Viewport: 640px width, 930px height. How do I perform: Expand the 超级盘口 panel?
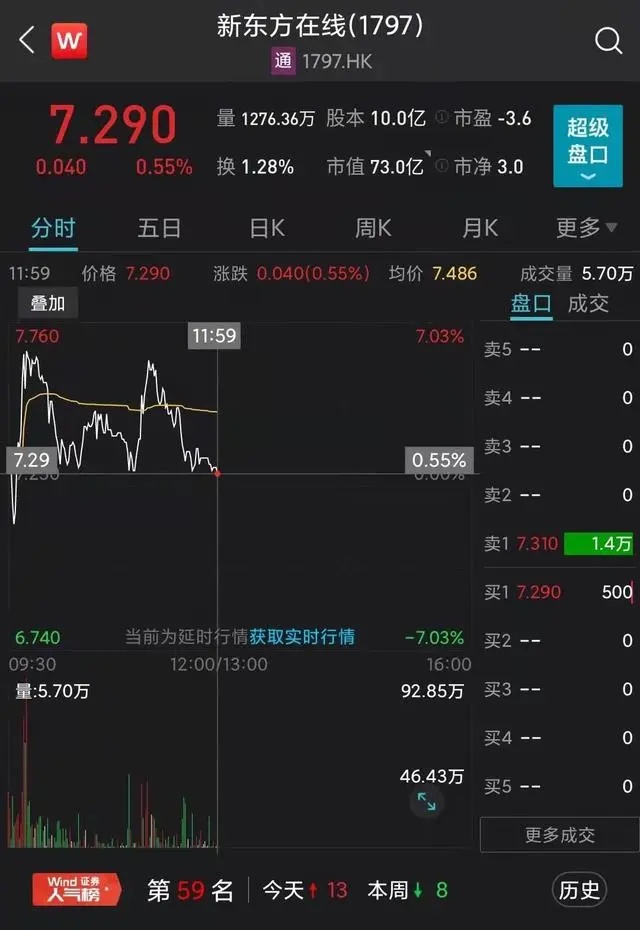(x=587, y=146)
